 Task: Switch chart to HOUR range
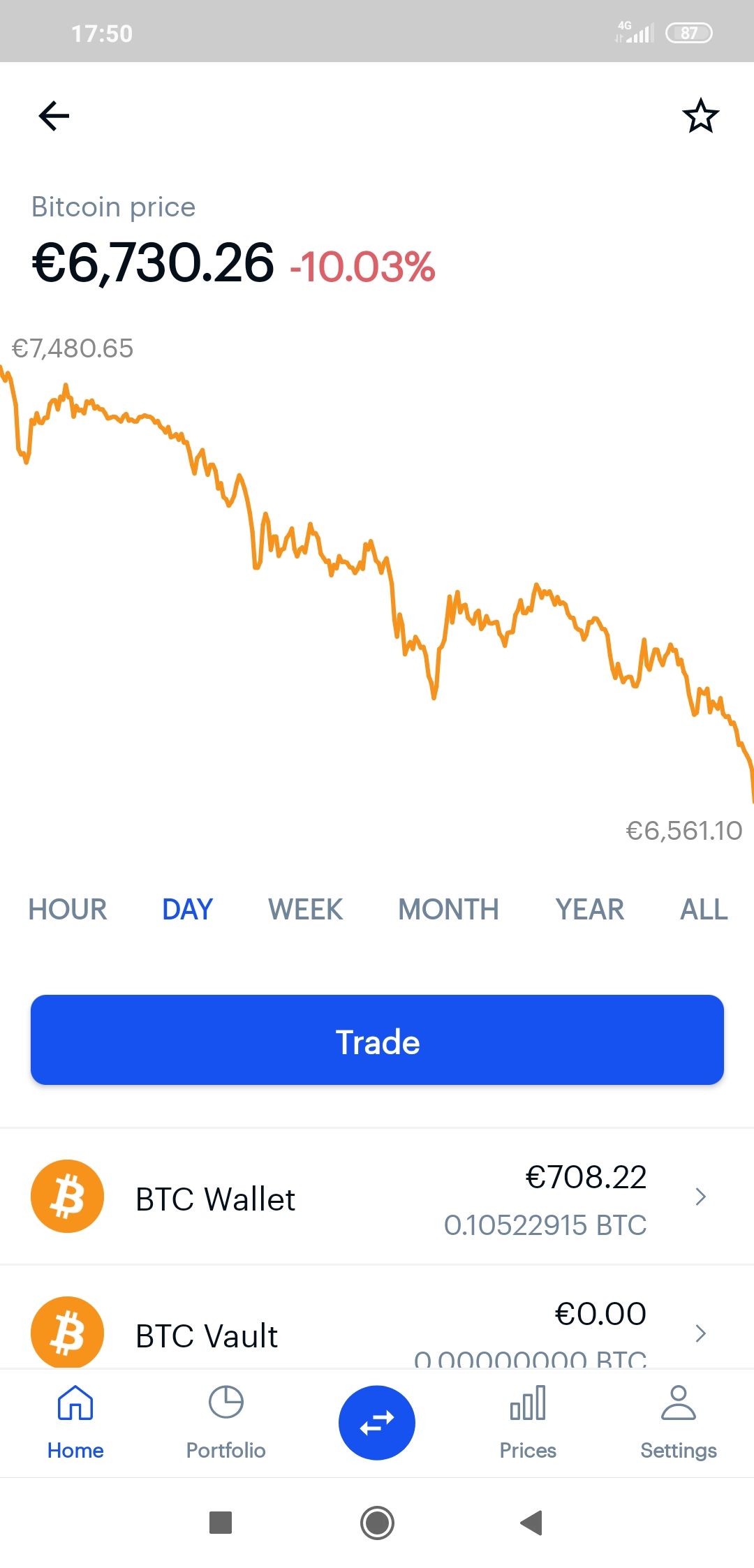pos(67,910)
